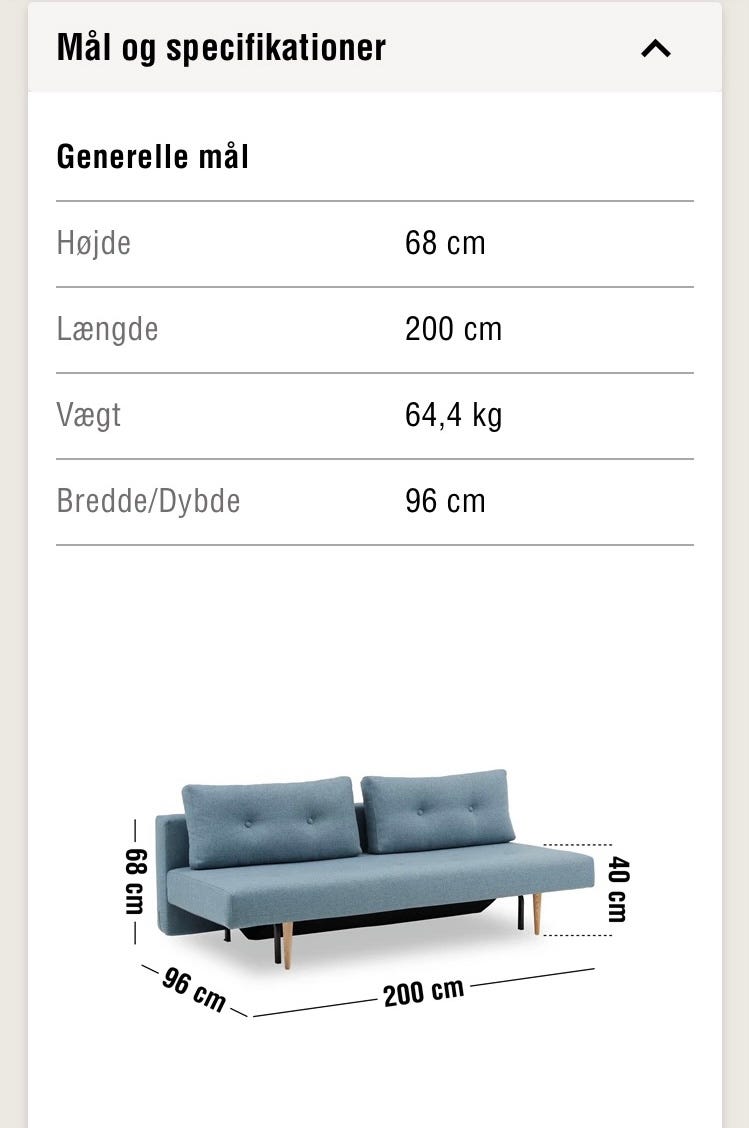Select the Vægt row label
This screenshot has height=1128, width=749.
pos(88,415)
